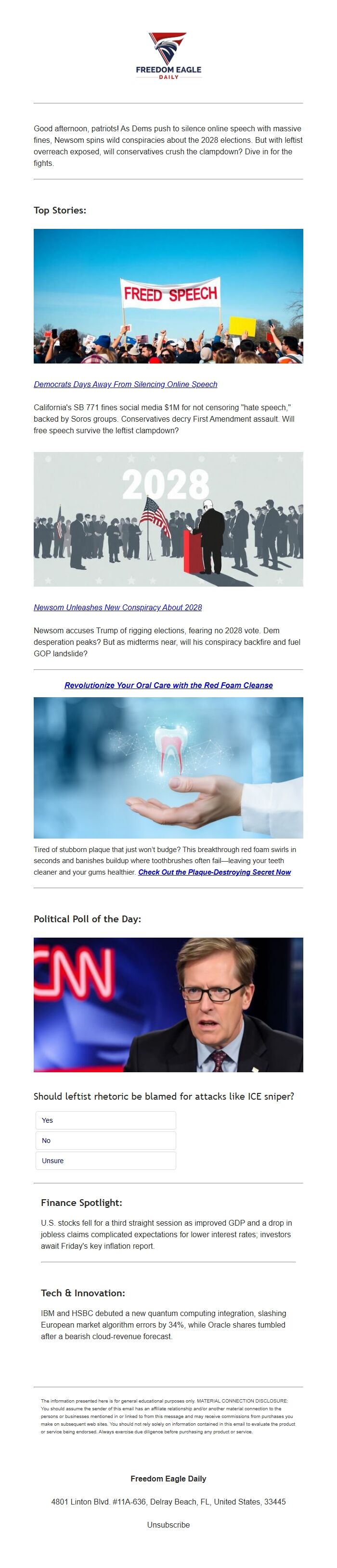Open the Freed Speech rally story image
Viewport: 337px width, 1568px height.
(168, 296)
